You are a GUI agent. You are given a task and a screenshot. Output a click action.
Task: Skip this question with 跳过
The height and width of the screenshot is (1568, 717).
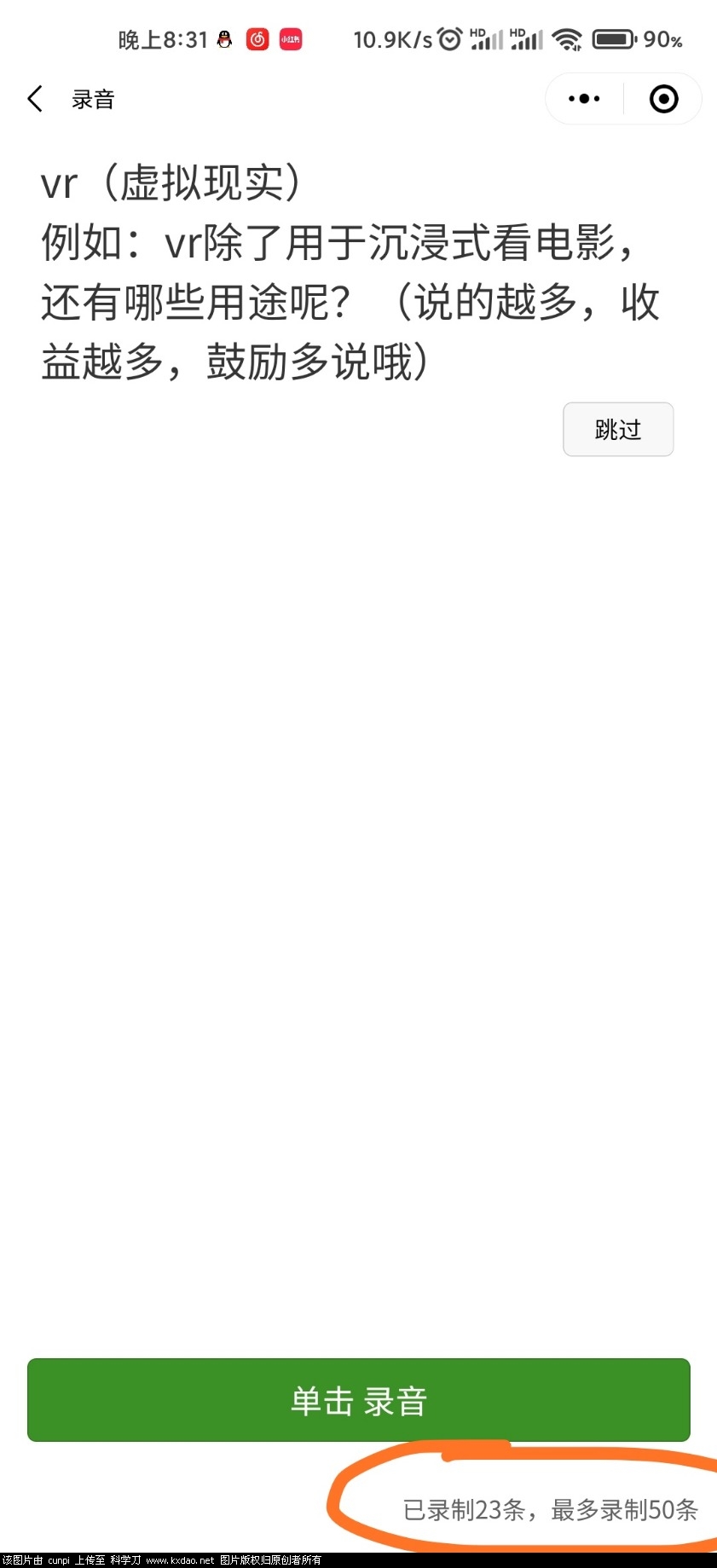618,430
